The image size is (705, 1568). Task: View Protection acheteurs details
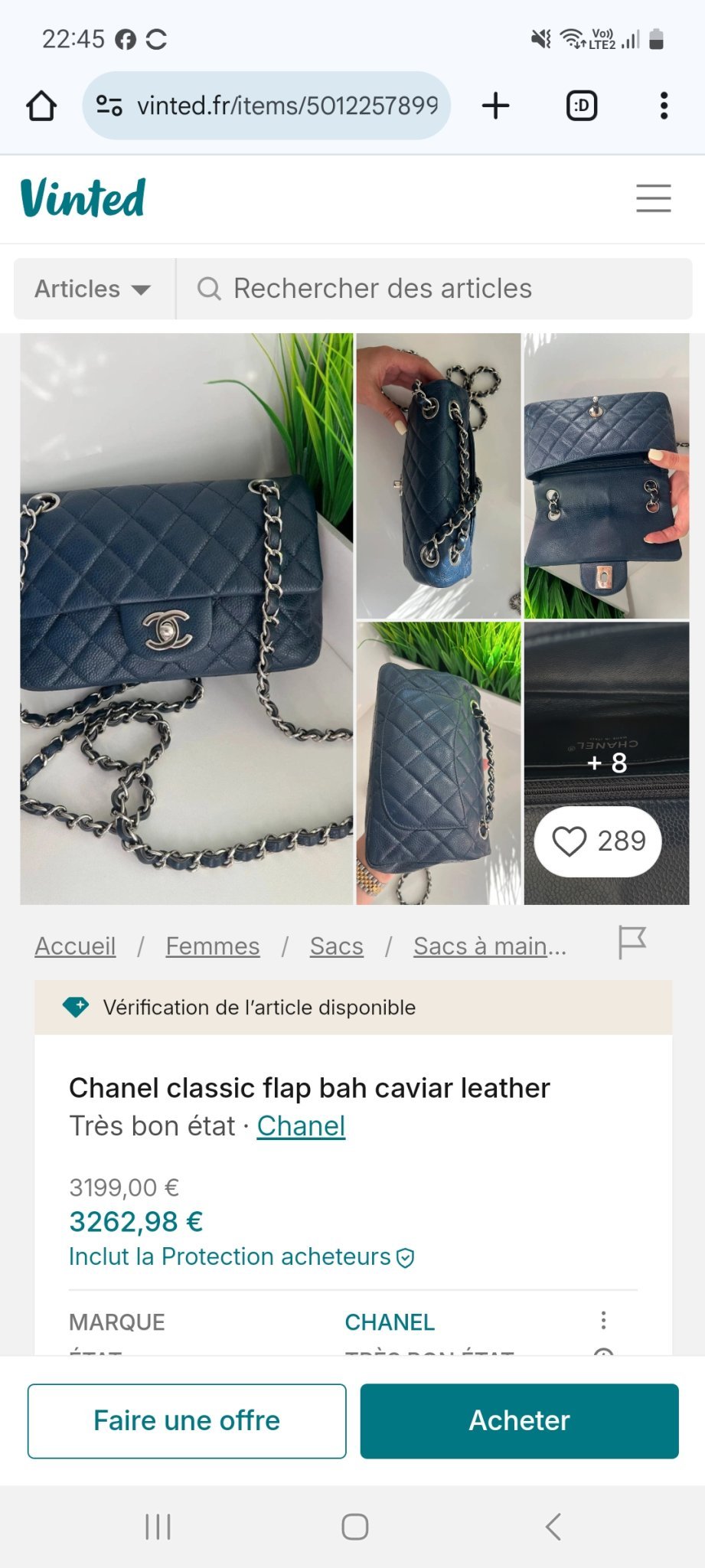coord(241,1257)
